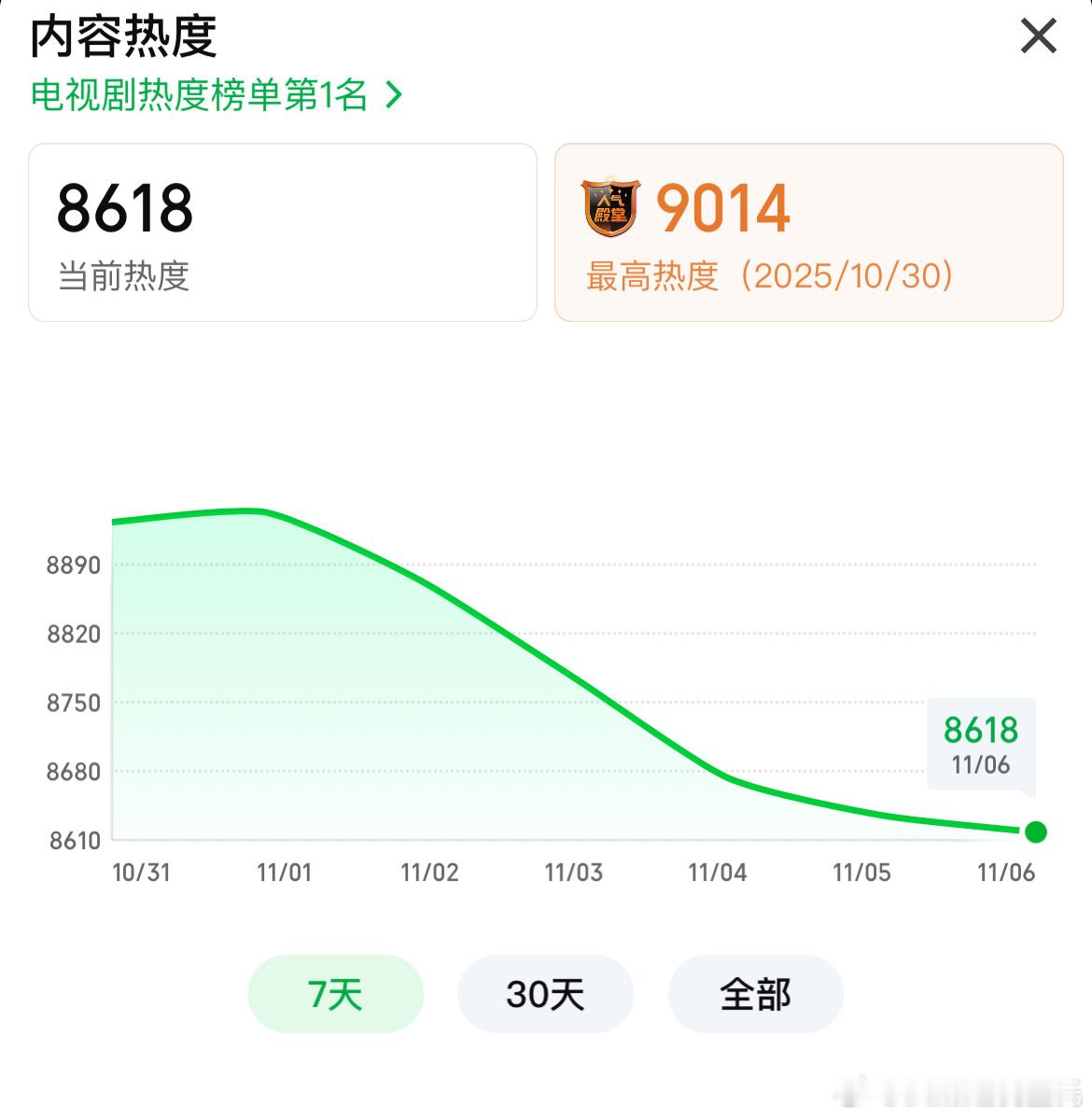Click the 最高热度 card showing 9014
Screen dimensions: 1092x1118
807,231
